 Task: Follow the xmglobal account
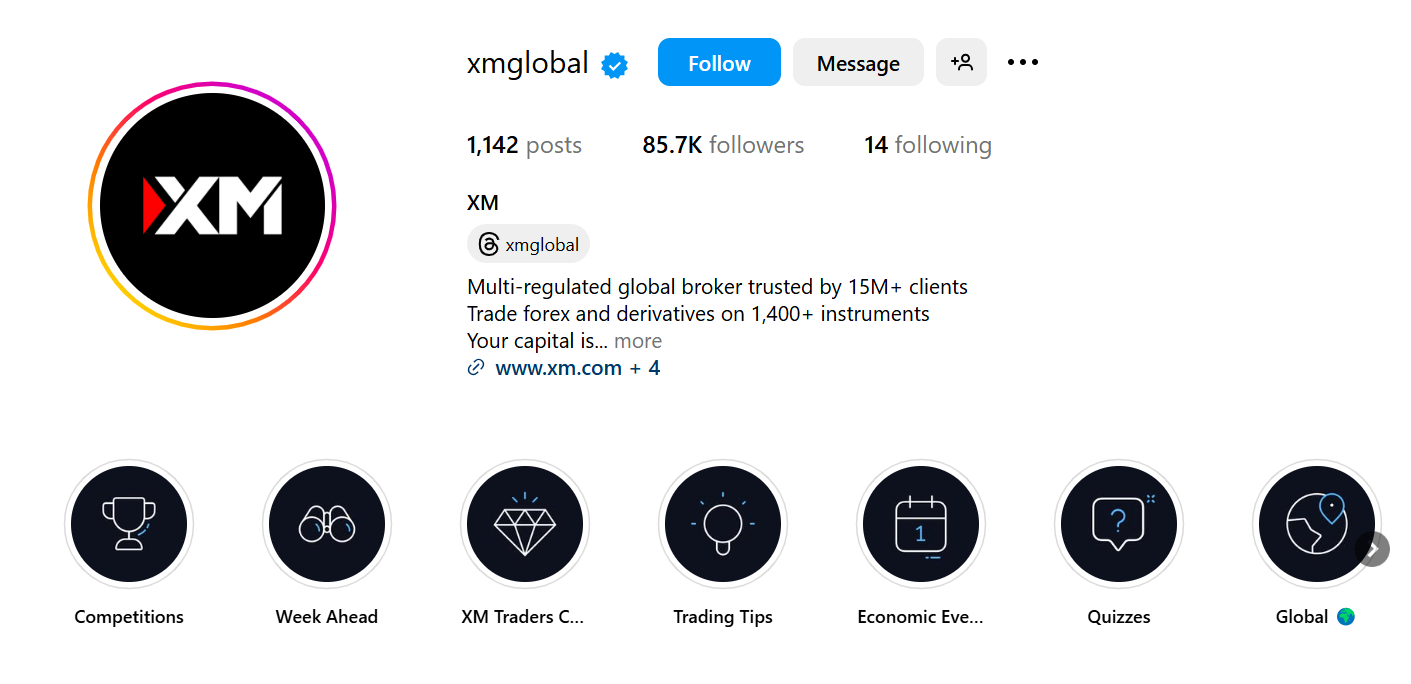pyautogui.click(x=719, y=63)
